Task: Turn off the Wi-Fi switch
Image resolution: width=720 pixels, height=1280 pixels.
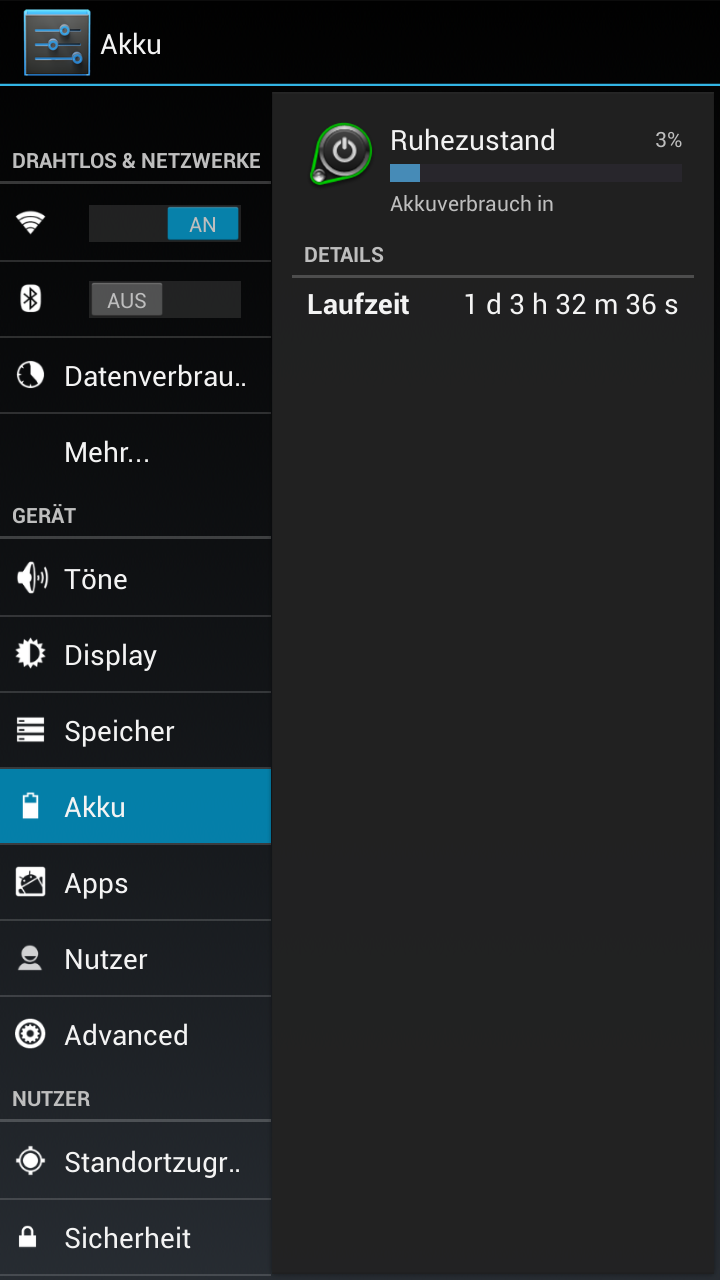Action: (x=165, y=224)
